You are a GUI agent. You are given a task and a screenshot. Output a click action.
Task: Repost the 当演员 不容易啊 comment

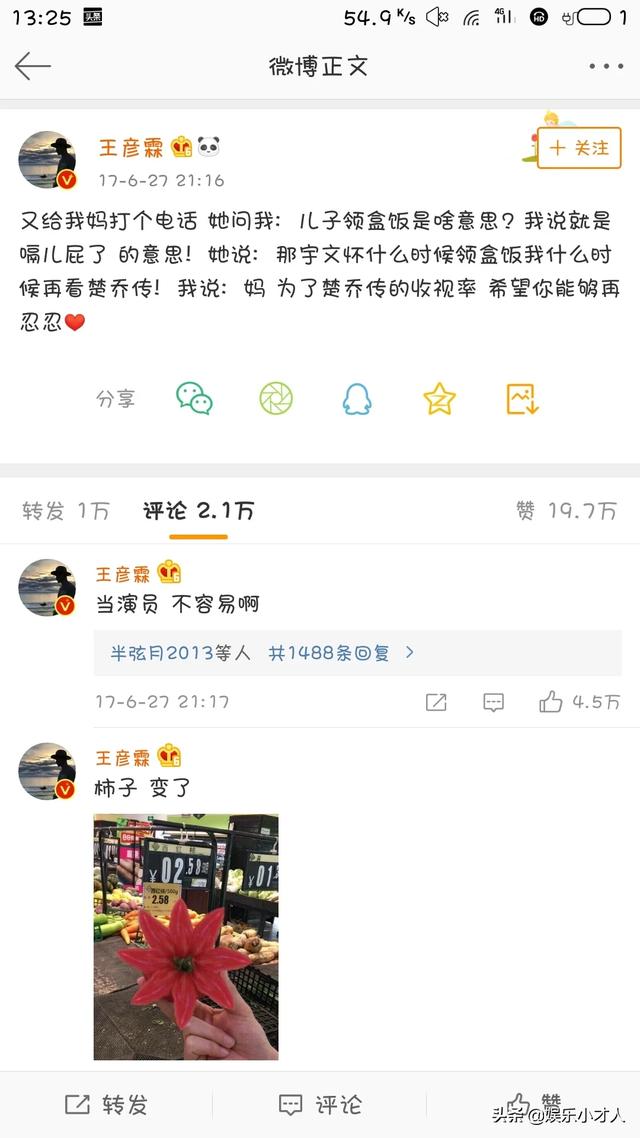[x=436, y=702]
